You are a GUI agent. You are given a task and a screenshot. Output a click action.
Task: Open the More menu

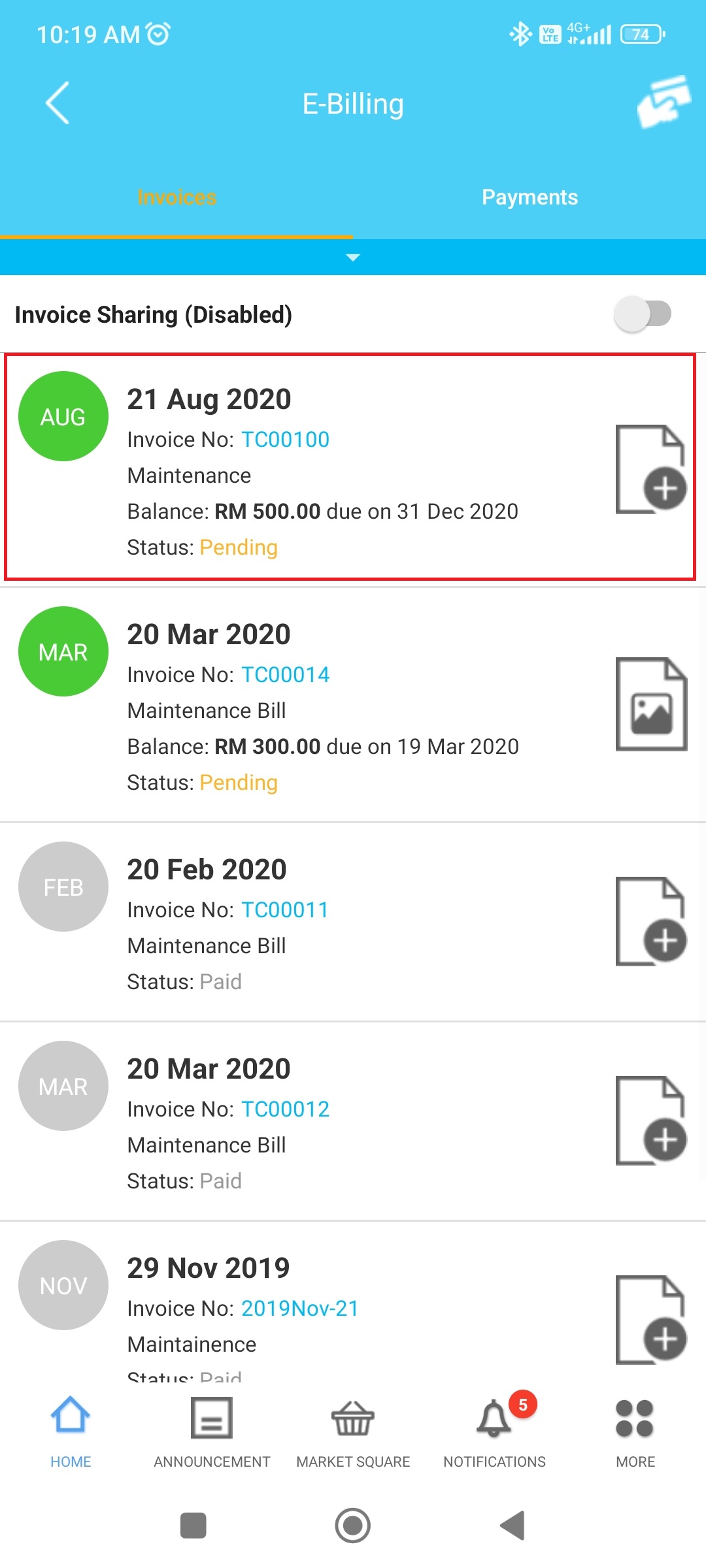[635, 1432]
